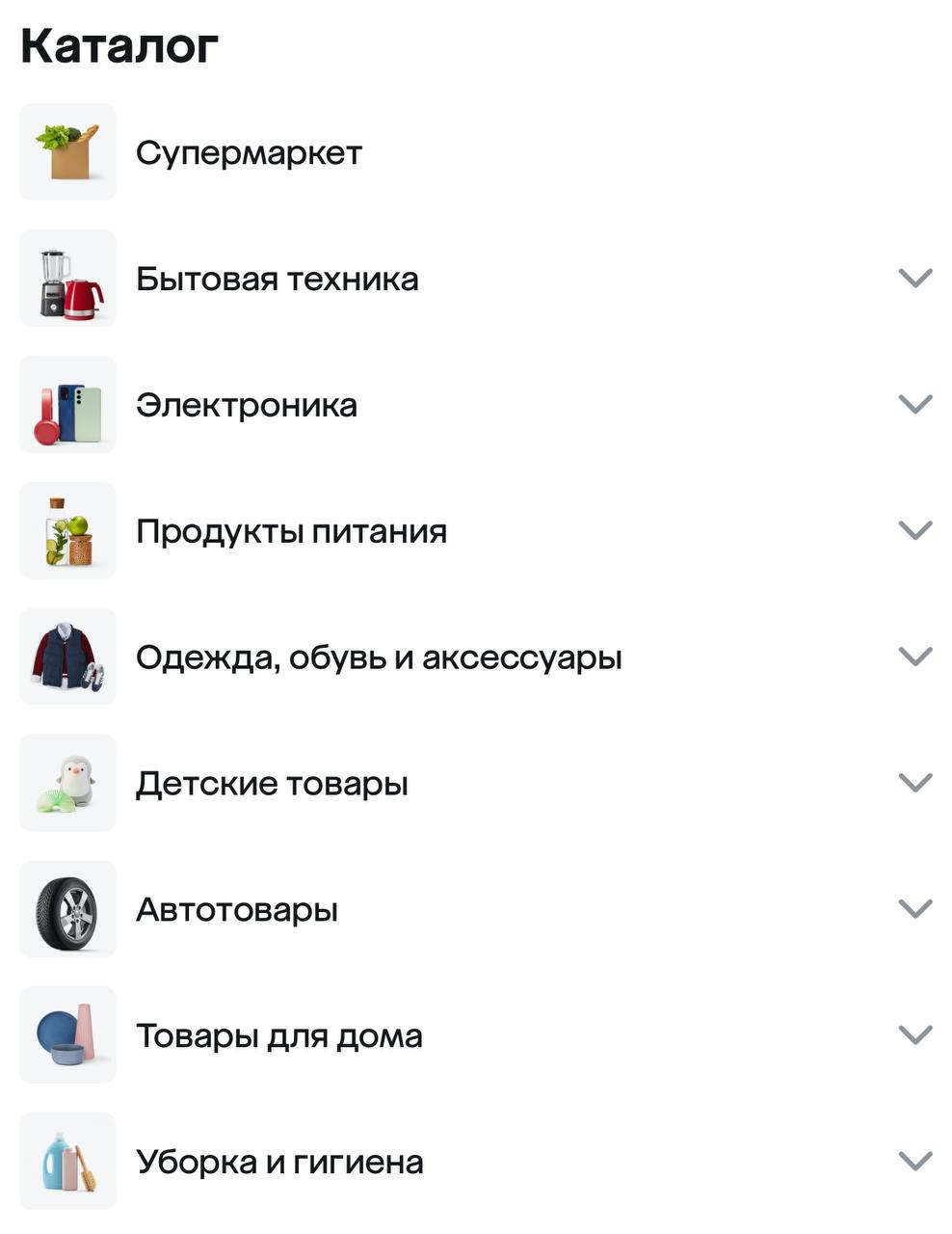Click the penguin toy icon for Детские товары

66,783
